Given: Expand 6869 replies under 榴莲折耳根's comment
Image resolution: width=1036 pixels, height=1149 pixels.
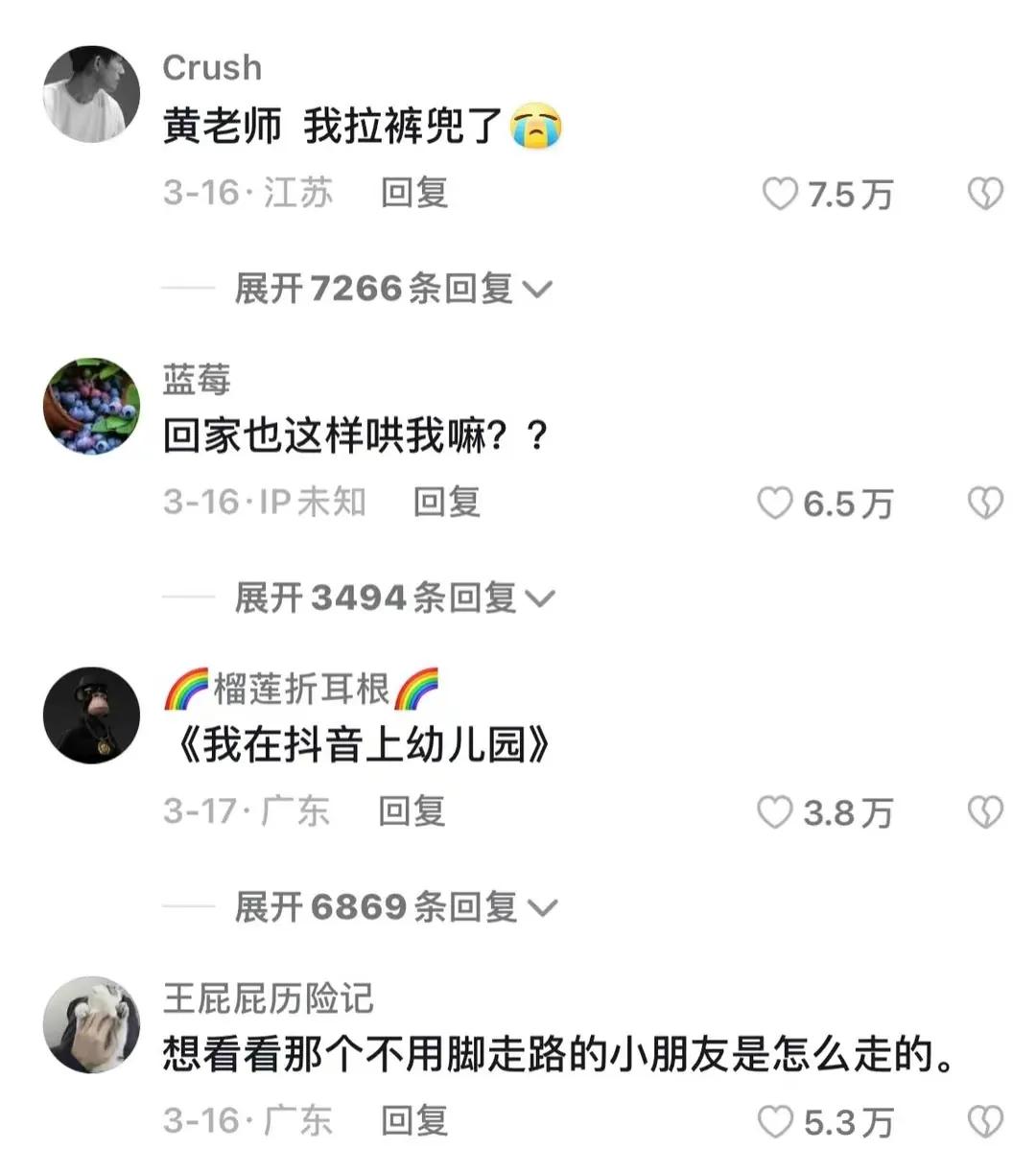Looking at the screenshot, I should (x=384, y=904).
